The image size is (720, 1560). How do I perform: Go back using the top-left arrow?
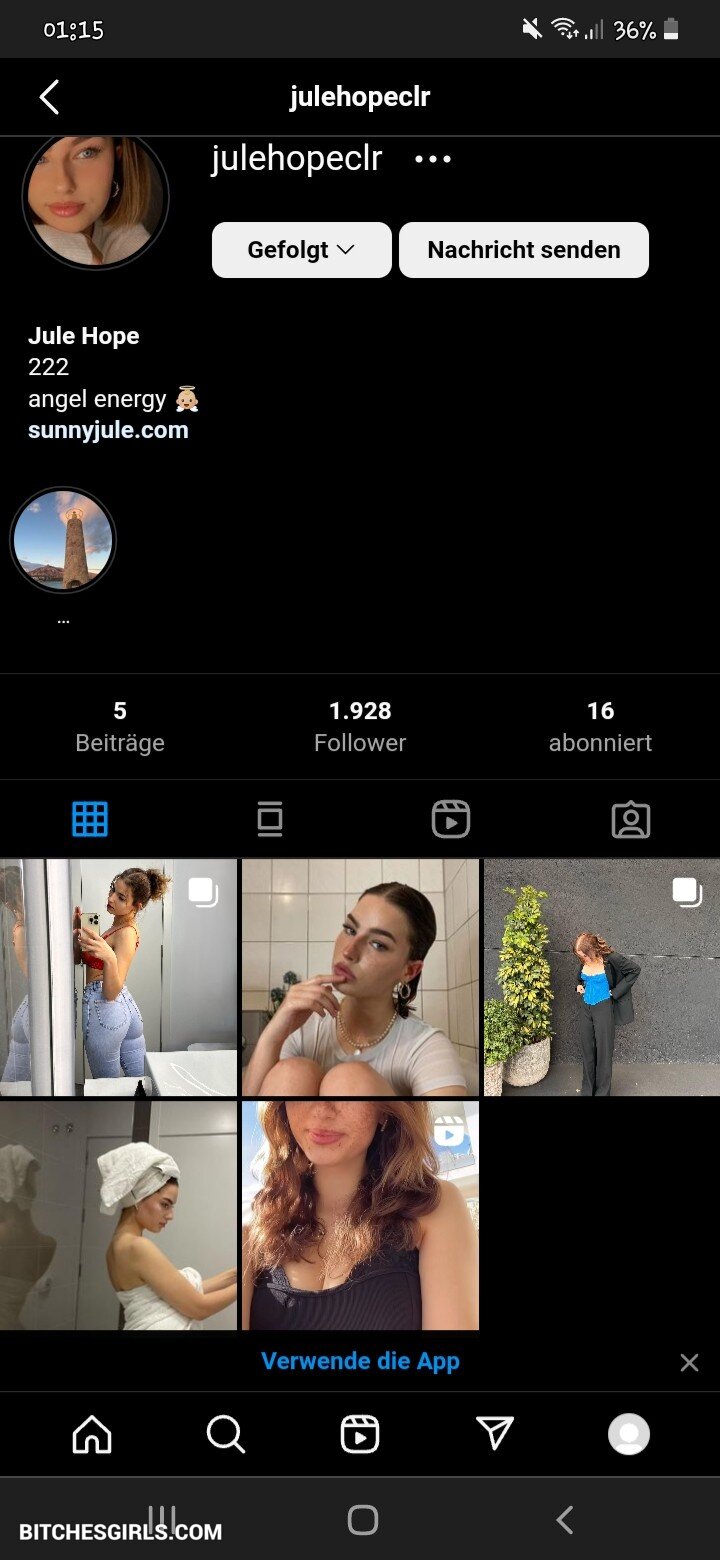point(49,97)
